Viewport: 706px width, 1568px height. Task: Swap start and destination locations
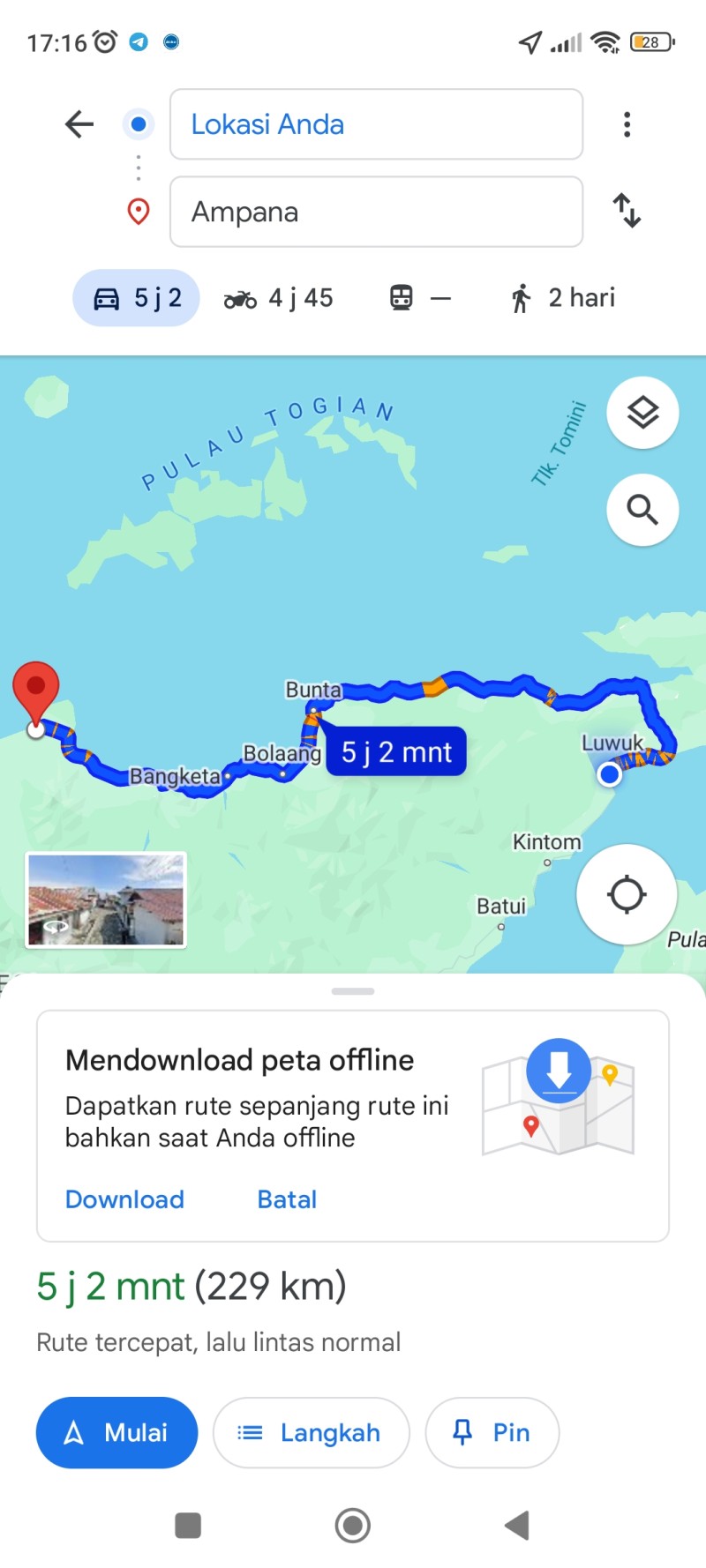(x=627, y=211)
